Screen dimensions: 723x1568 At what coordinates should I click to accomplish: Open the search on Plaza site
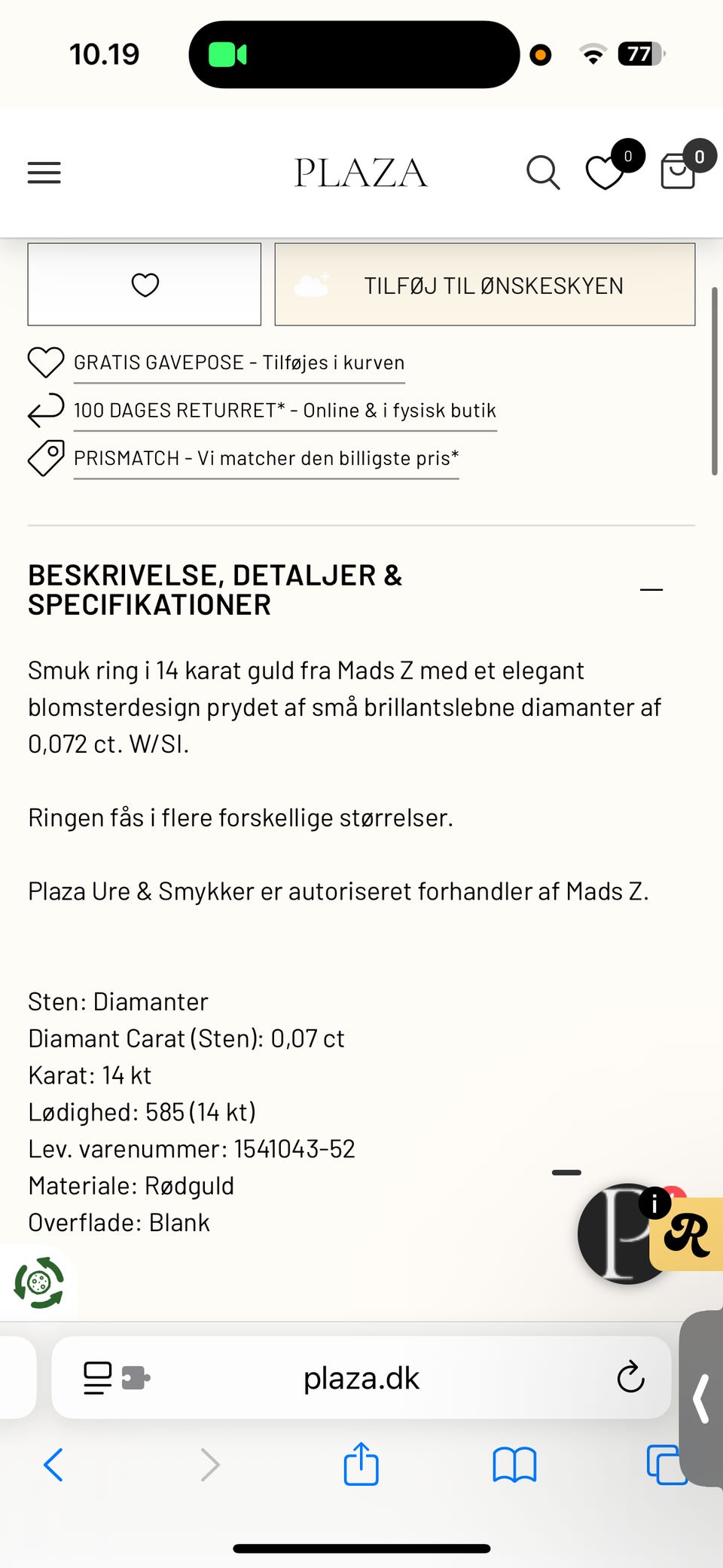[x=541, y=173]
